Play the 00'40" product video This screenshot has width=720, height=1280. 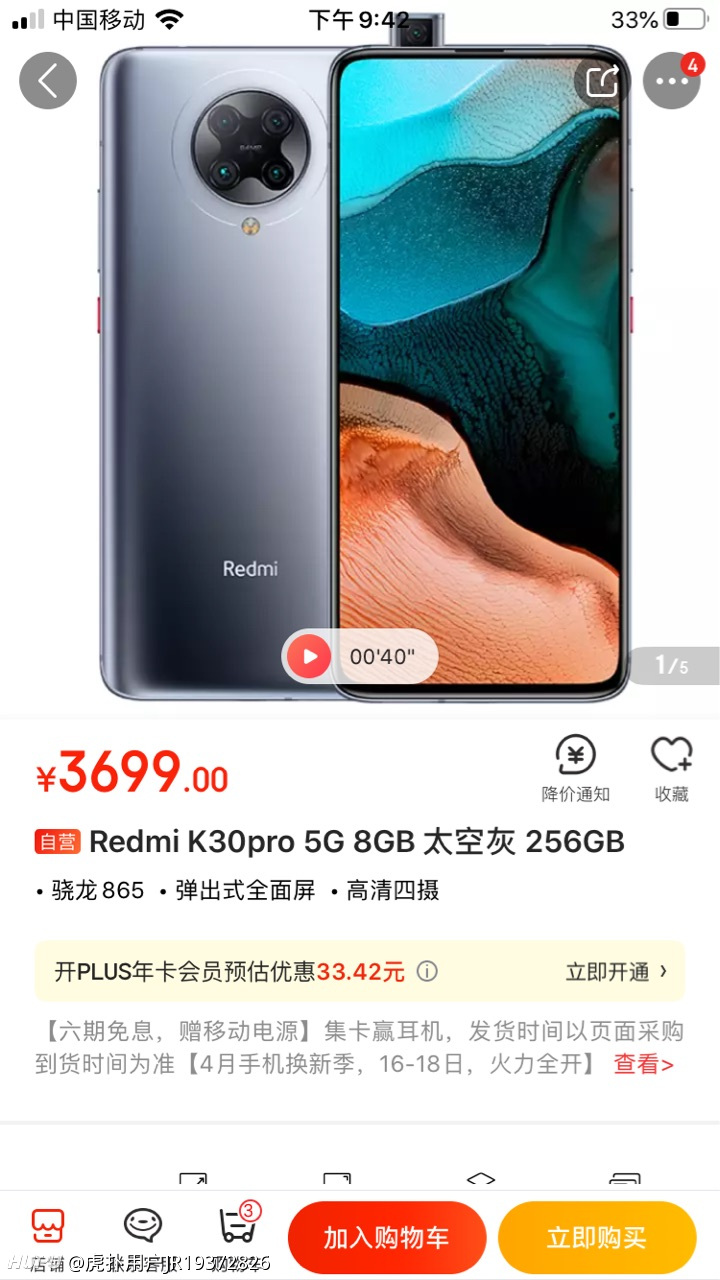pyautogui.click(x=310, y=657)
